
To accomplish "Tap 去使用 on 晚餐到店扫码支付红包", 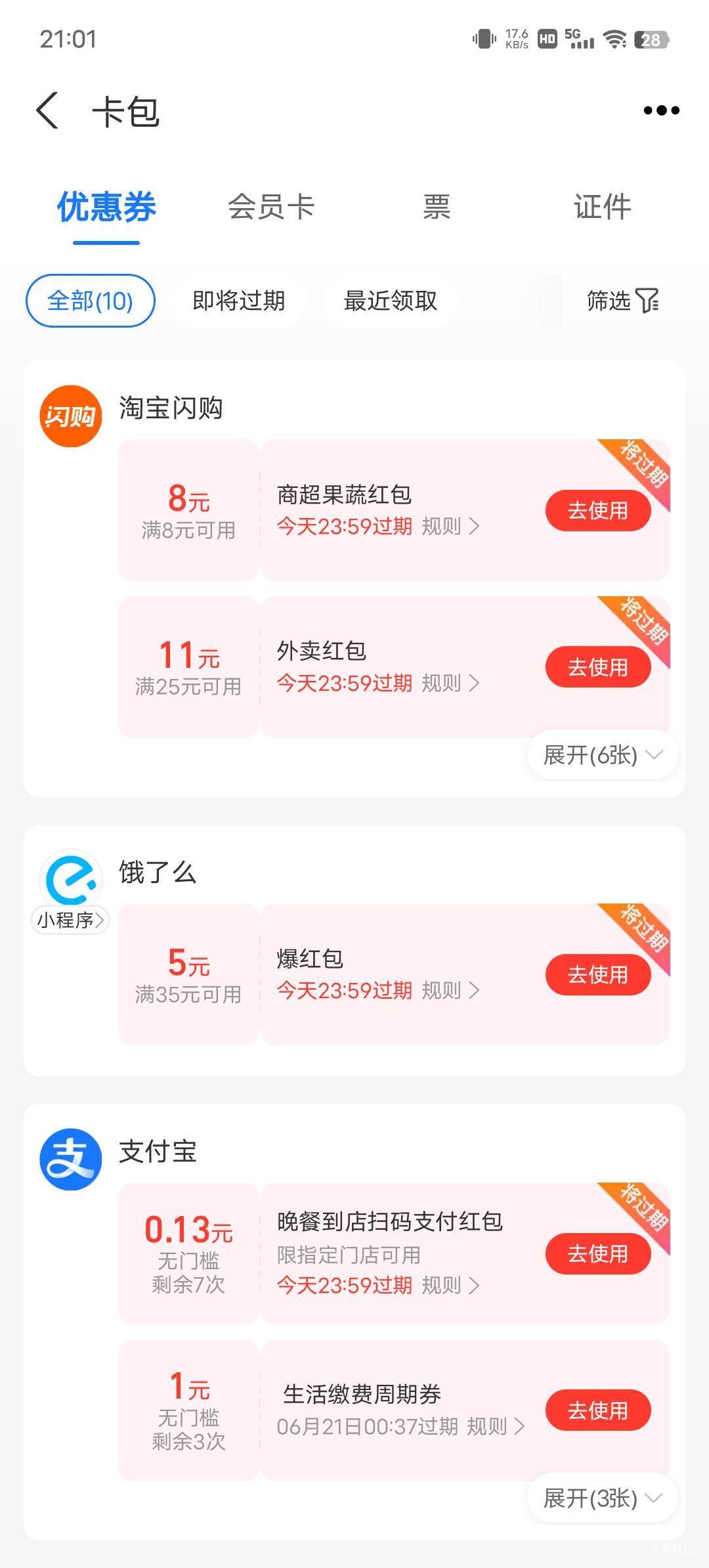I will coord(598,1253).
